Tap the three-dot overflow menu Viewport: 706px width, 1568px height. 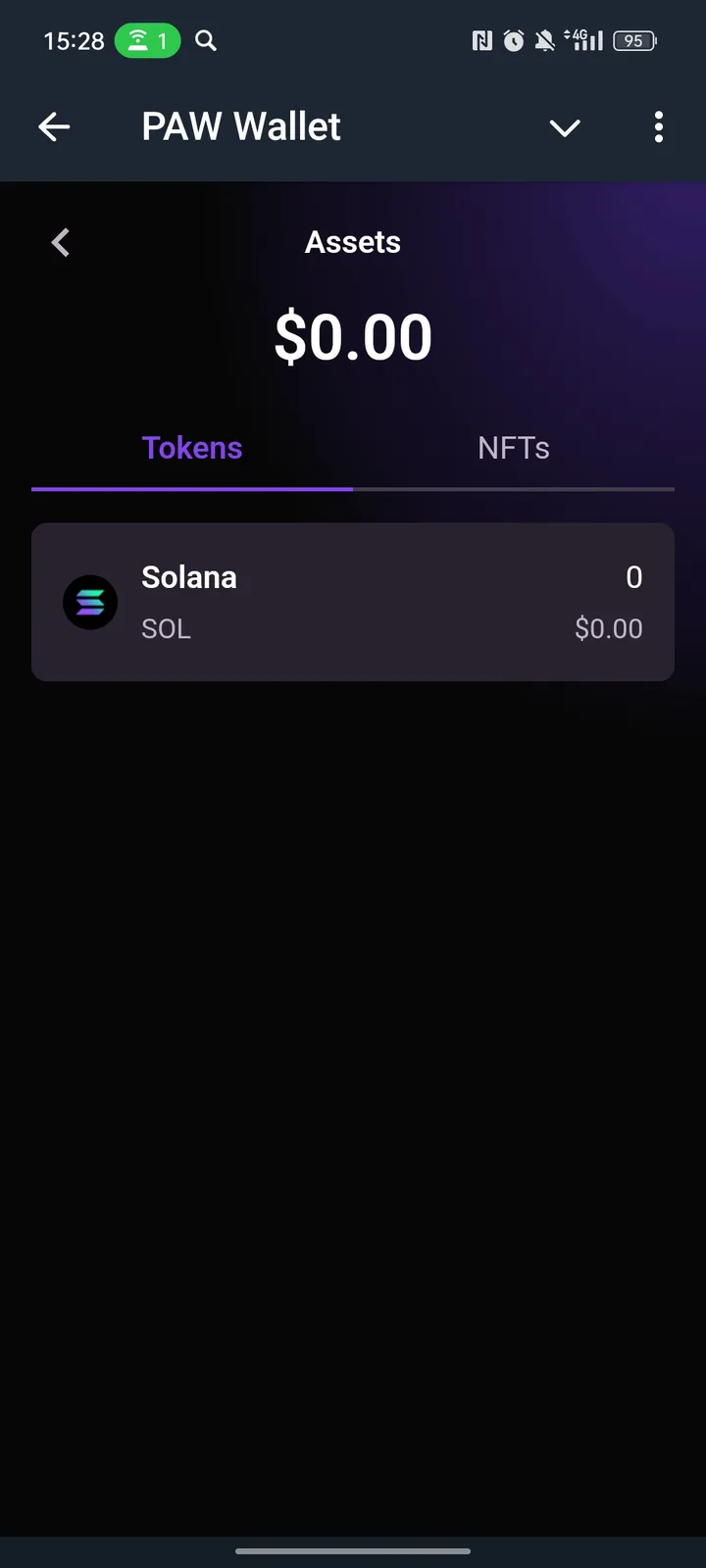(658, 126)
